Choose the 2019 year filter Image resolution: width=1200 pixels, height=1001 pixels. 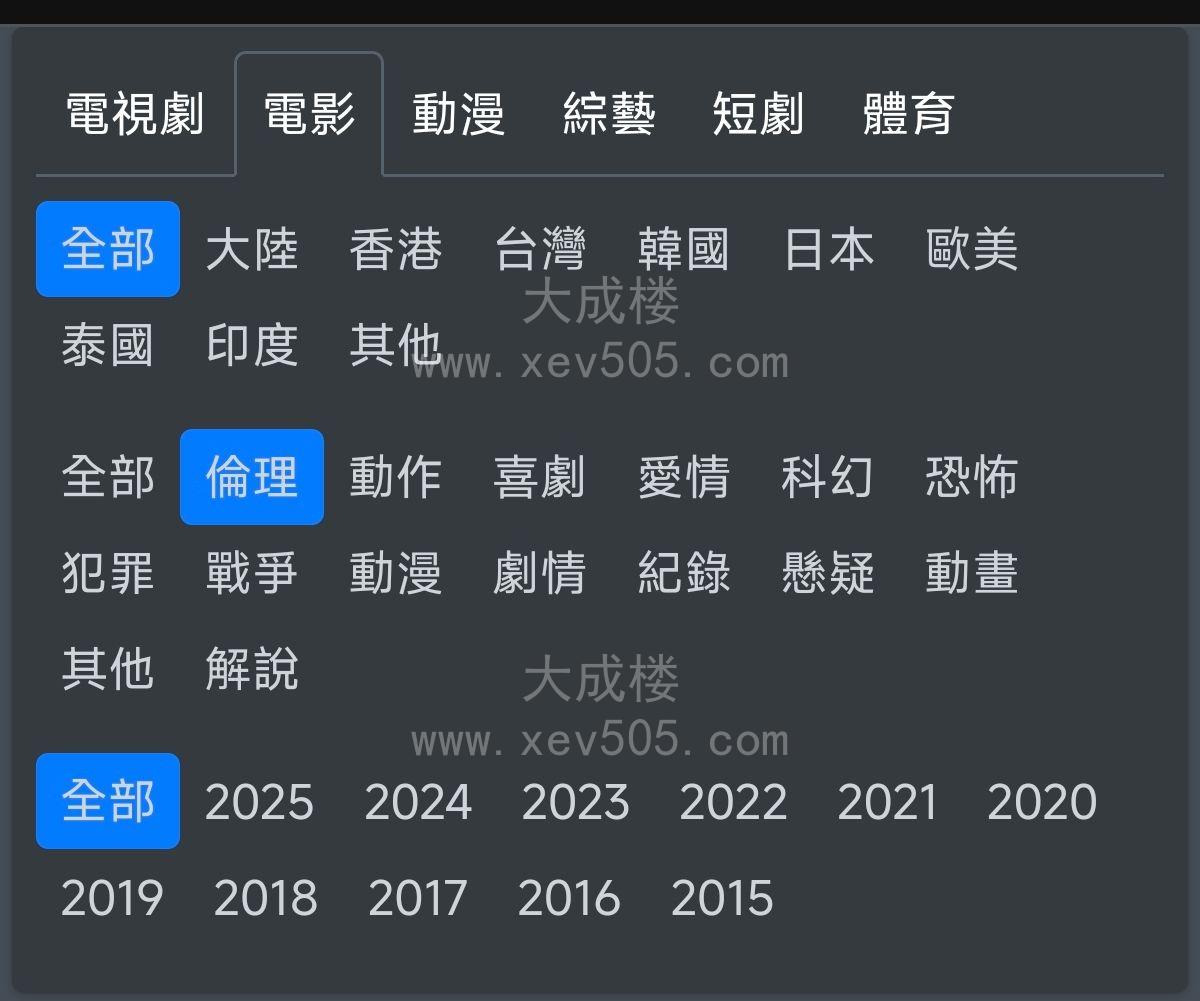coord(112,898)
